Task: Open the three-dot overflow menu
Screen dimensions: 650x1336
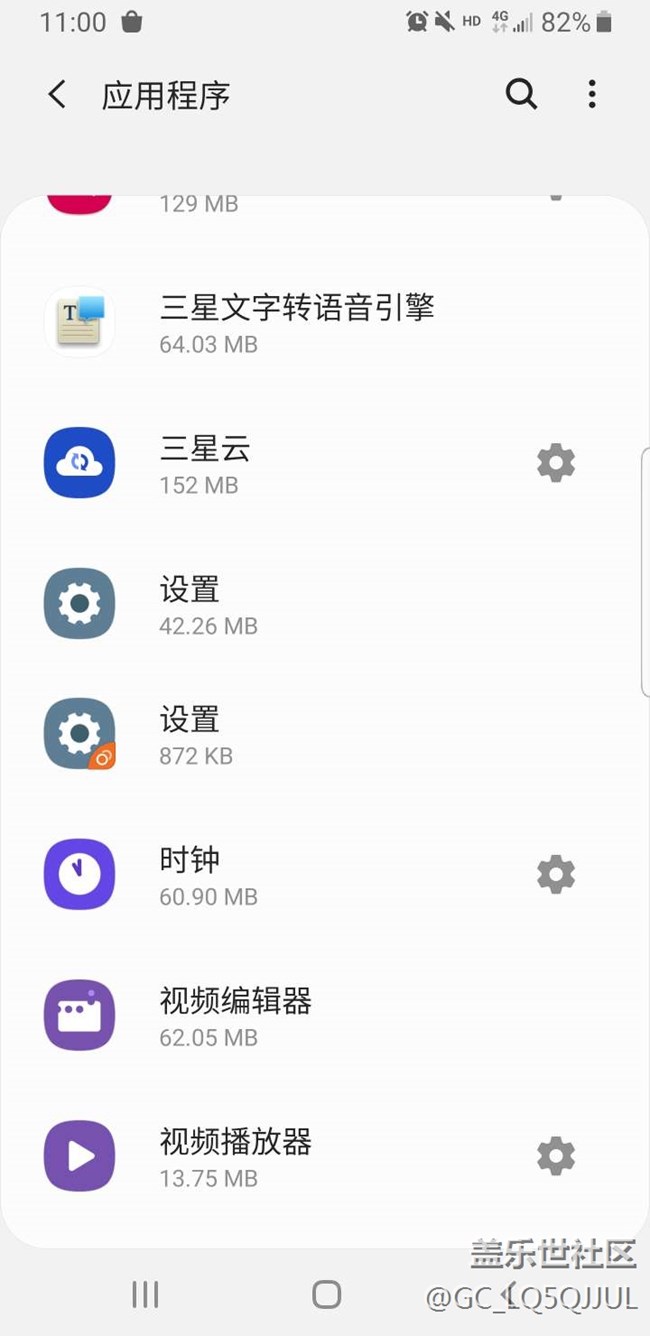Action: tap(592, 95)
